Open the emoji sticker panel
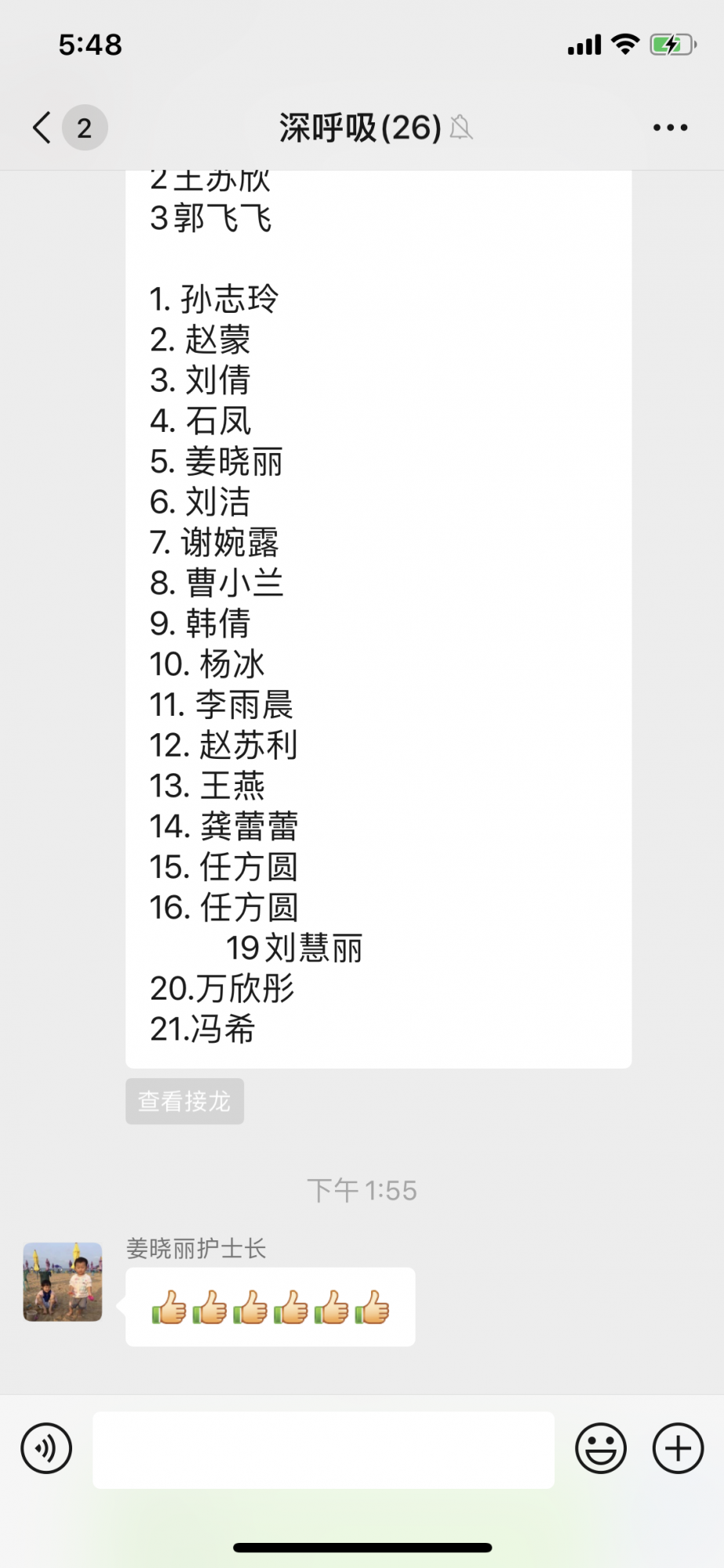Screen dimensions: 724x1568 601,1448
